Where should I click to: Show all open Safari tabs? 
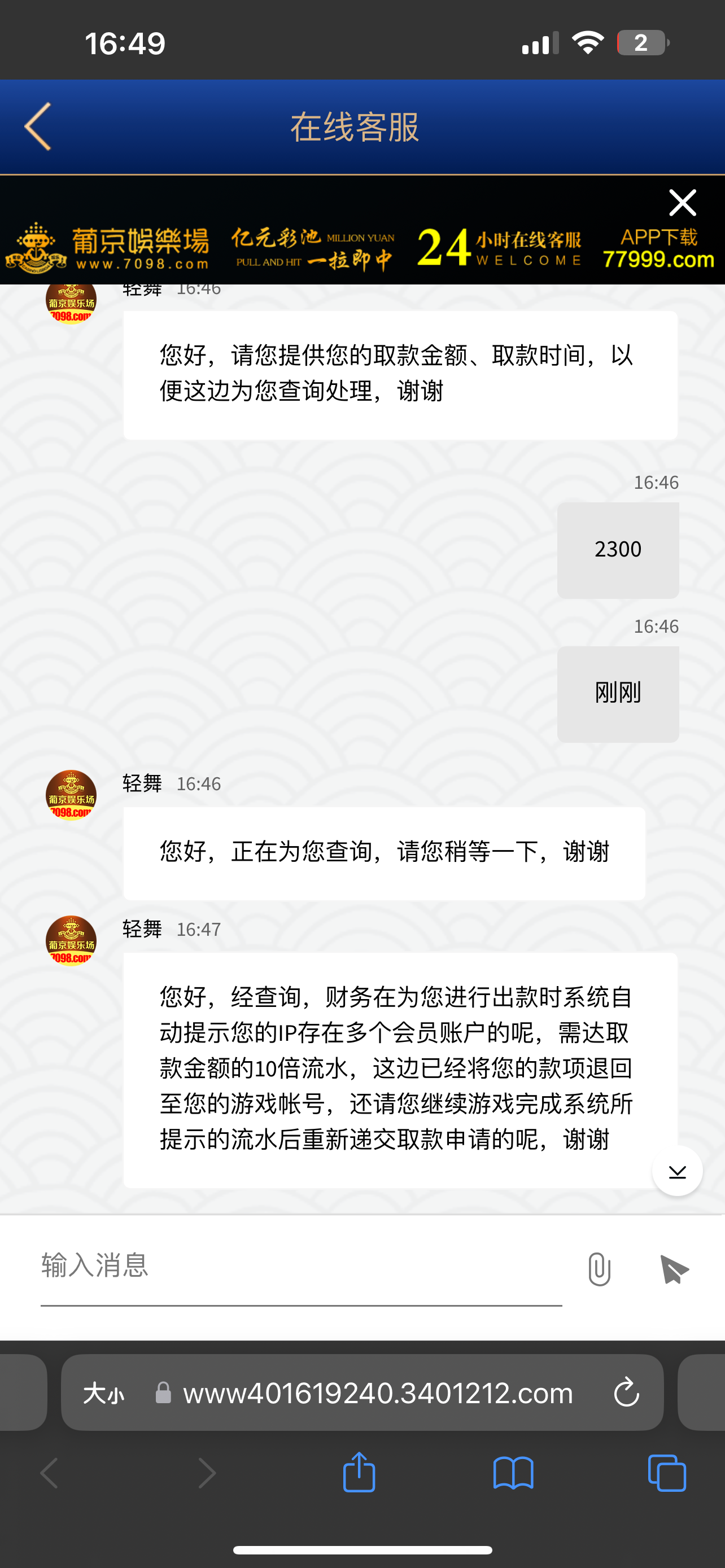tap(667, 1473)
